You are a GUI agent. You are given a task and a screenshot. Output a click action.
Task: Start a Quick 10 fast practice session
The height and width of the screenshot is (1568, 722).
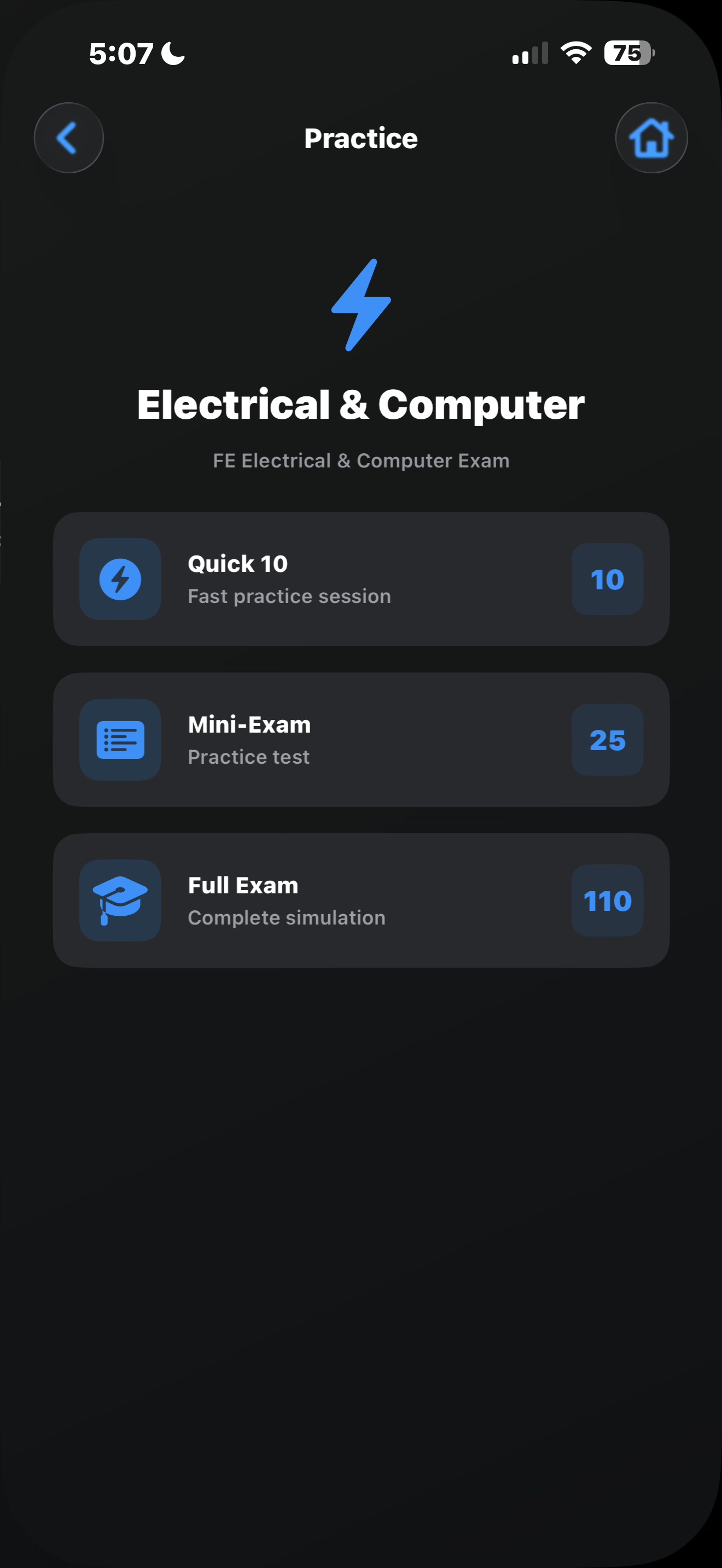(361, 578)
